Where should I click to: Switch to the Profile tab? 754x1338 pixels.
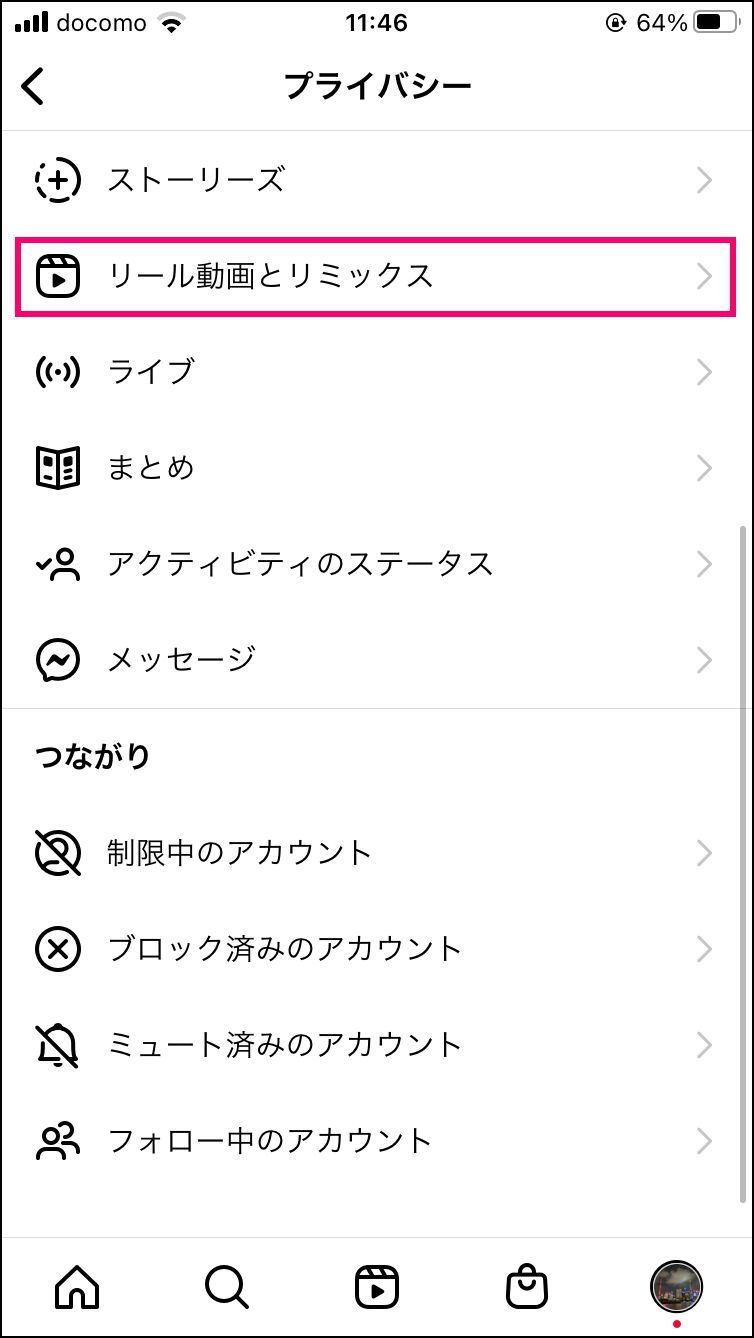(677, 1287)
